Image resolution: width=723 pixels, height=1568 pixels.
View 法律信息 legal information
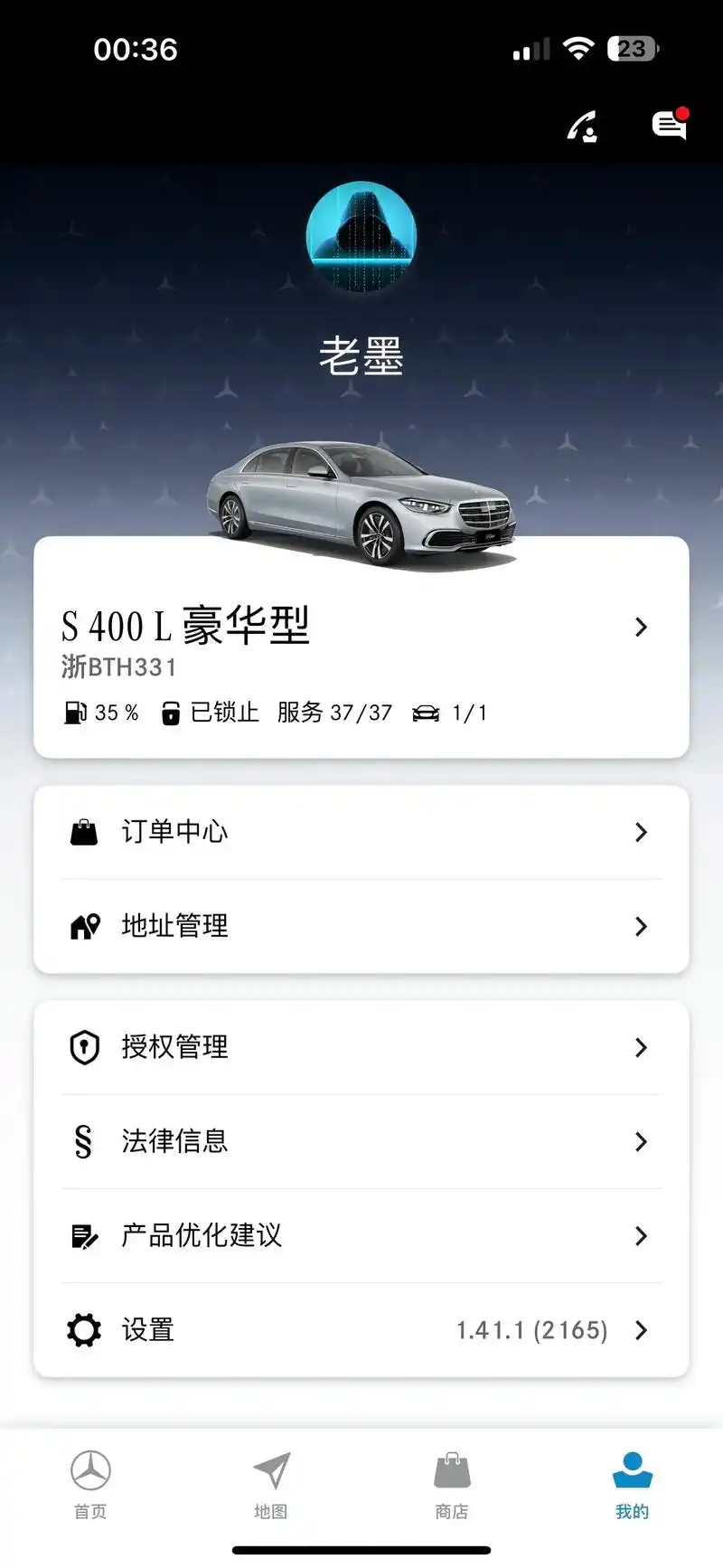point(361,1141)
